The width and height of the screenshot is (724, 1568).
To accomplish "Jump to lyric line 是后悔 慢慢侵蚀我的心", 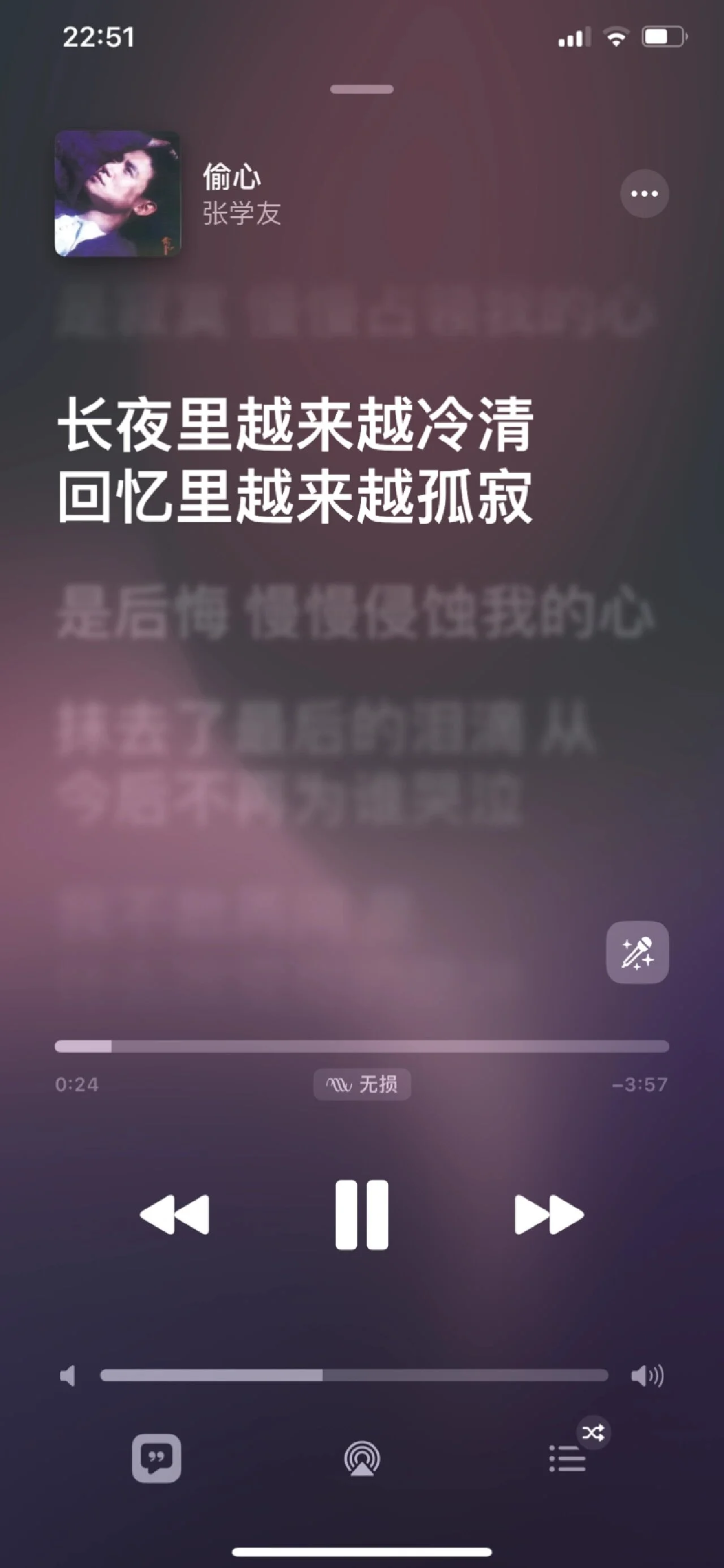I will pyautogui.click(x=354, y=612).
